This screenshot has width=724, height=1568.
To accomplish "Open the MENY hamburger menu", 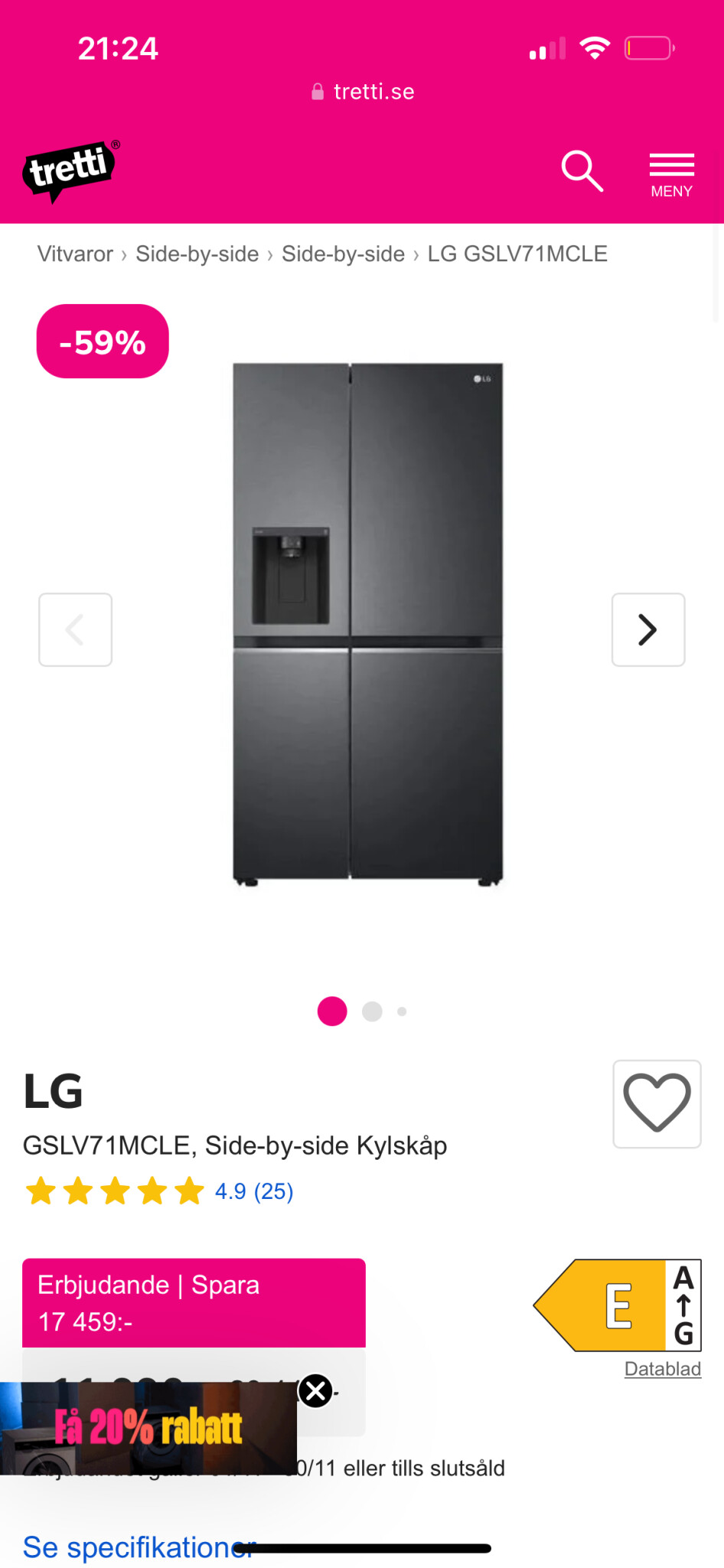I will coord(671,175).
